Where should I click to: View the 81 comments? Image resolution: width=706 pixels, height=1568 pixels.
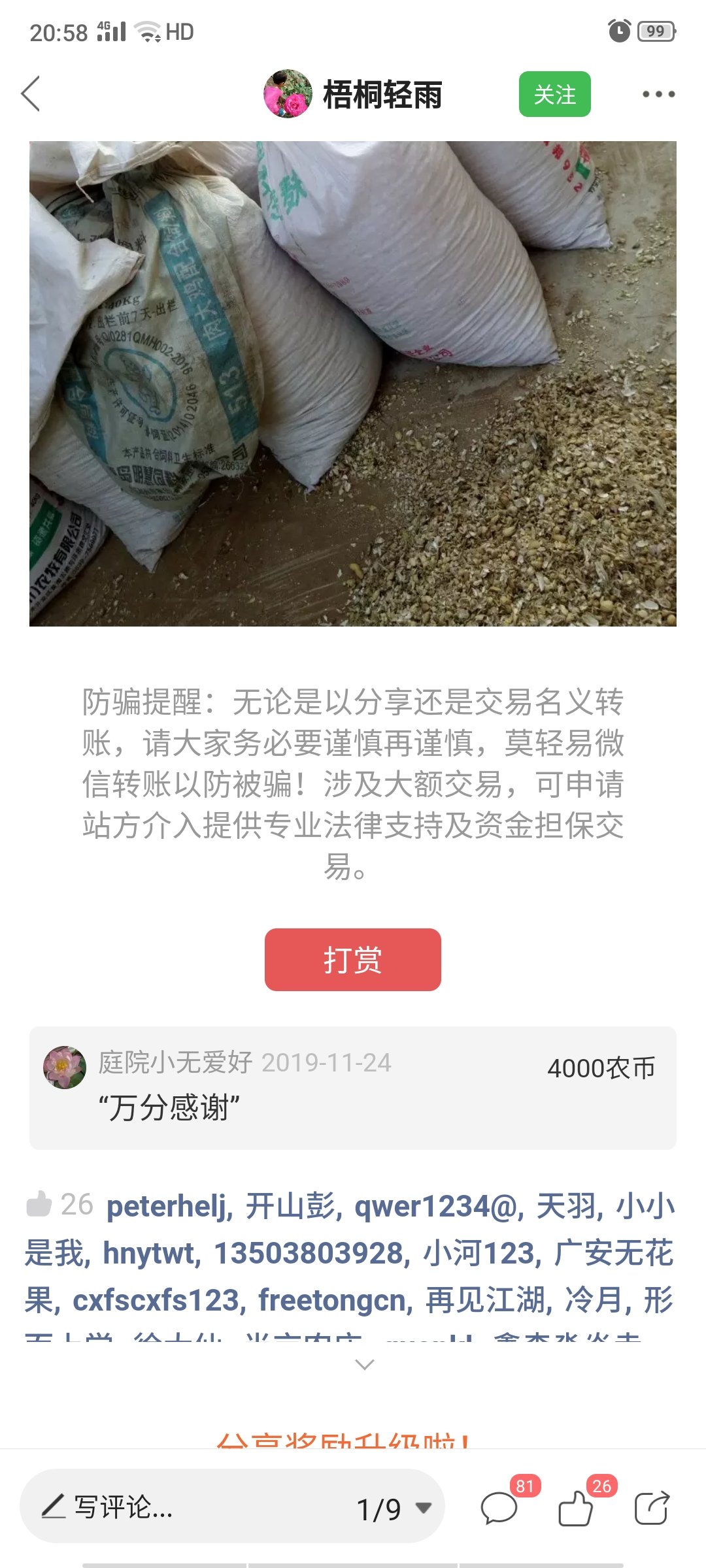click(x=499, y=1507)
